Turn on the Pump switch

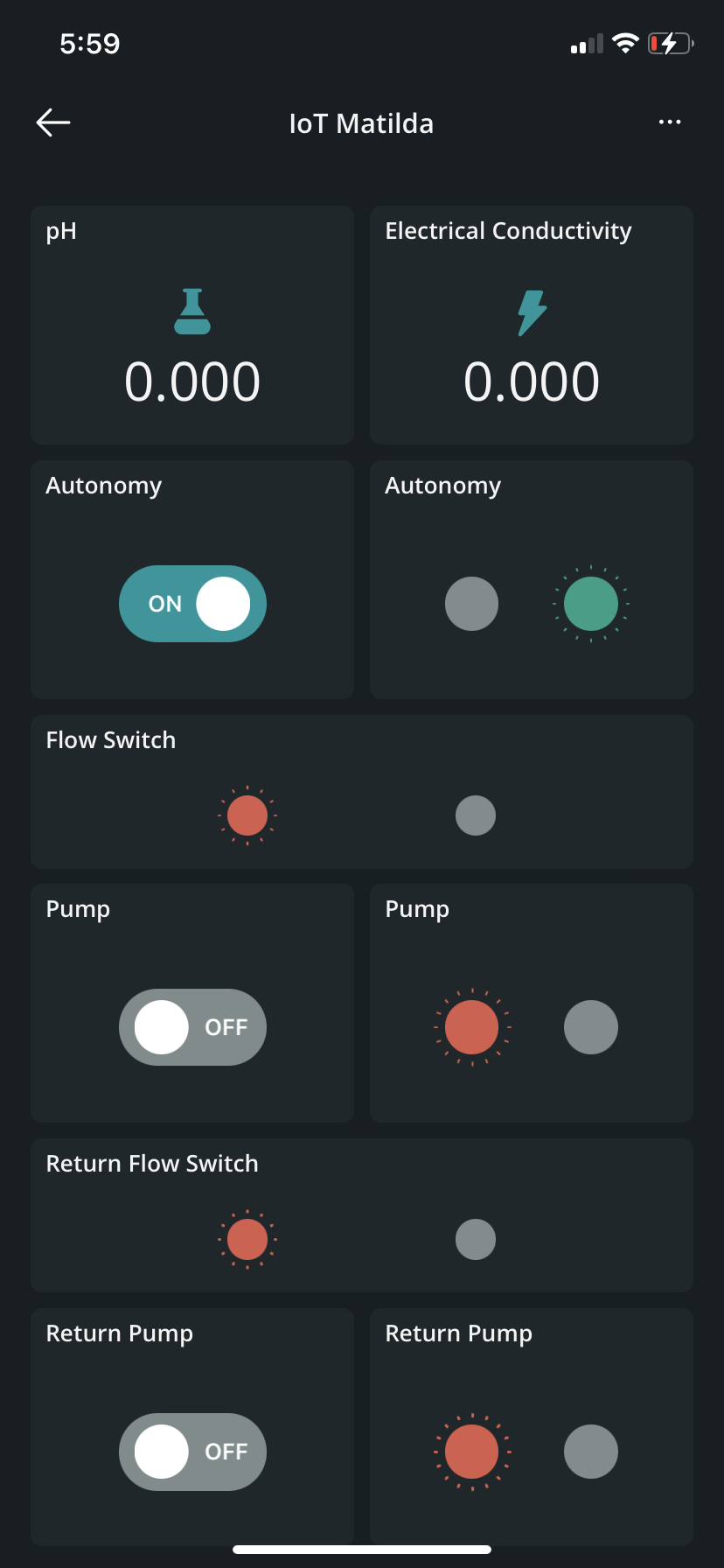click(x=192, y=1027)
